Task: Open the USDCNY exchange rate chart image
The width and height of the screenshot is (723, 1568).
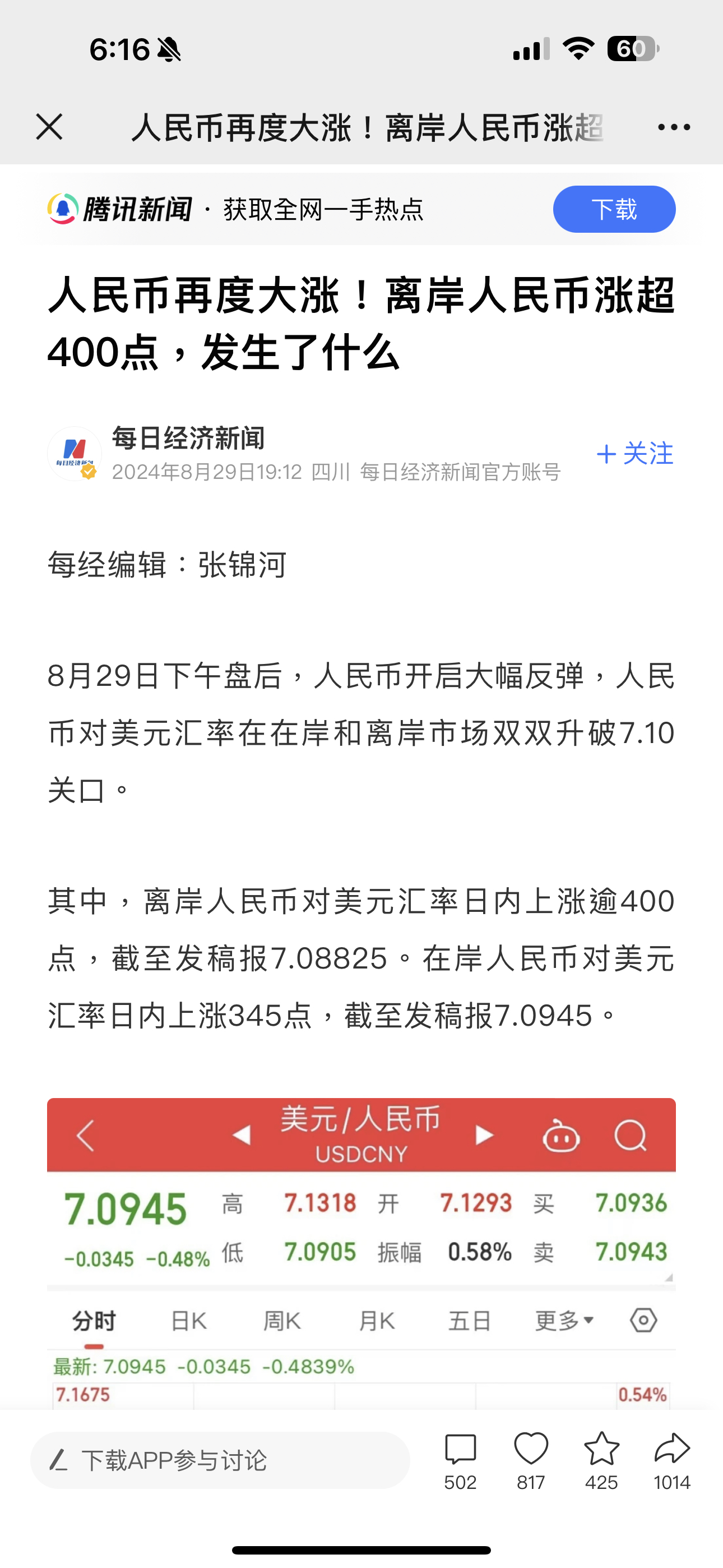Action: 361,1254
